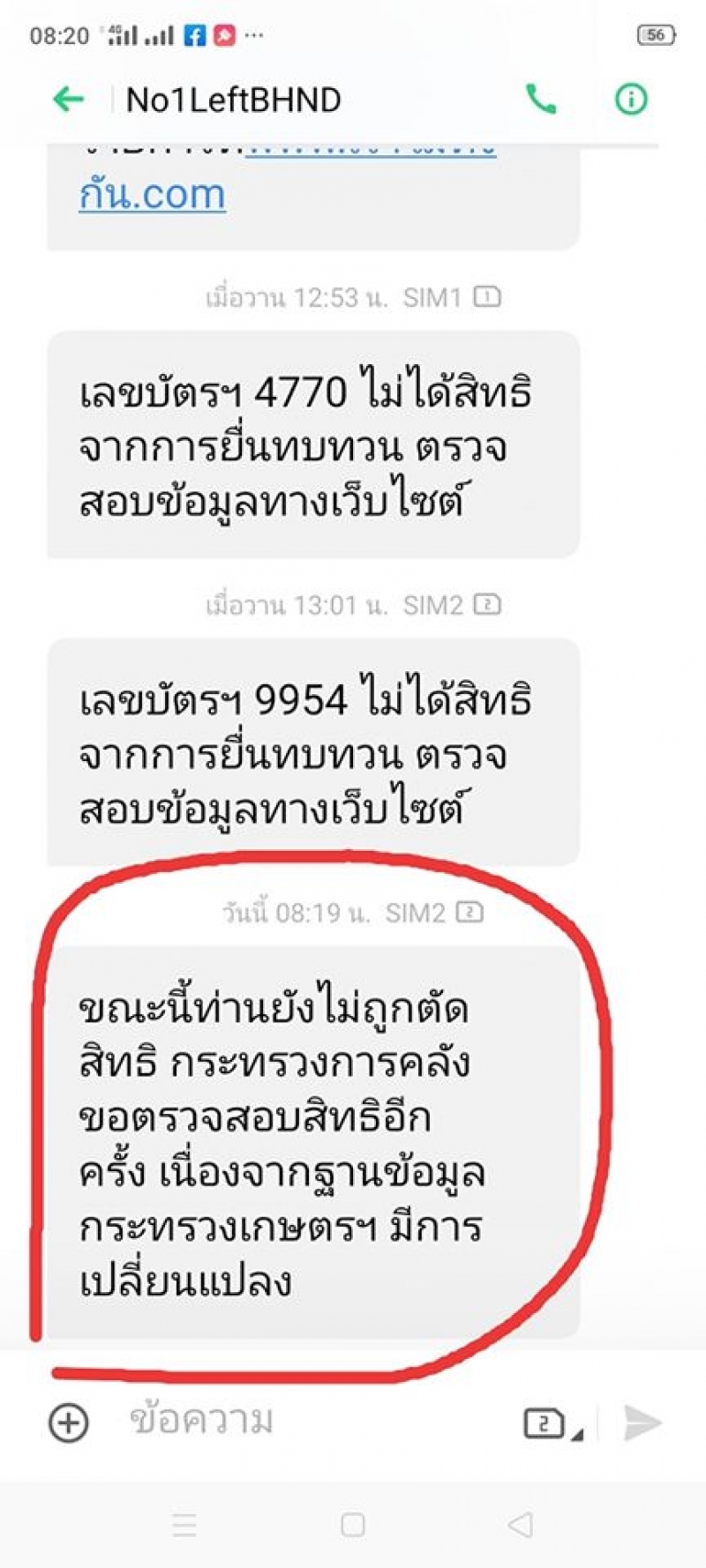The width and height of the screenshot is (706, 1568).
Task: Send the message
Action: [x=642, y=1422]
